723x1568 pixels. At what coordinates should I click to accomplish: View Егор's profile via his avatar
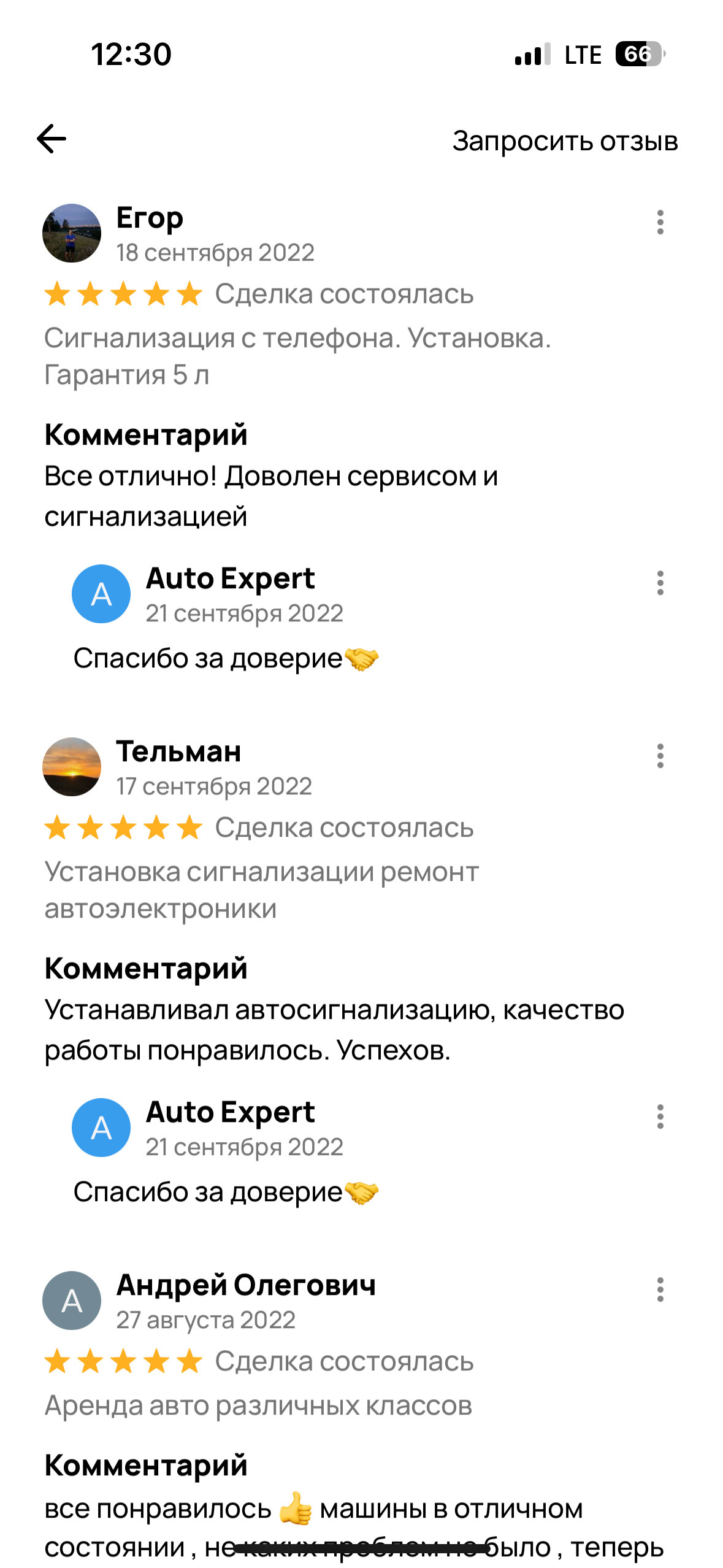click(x=72, y=233)
